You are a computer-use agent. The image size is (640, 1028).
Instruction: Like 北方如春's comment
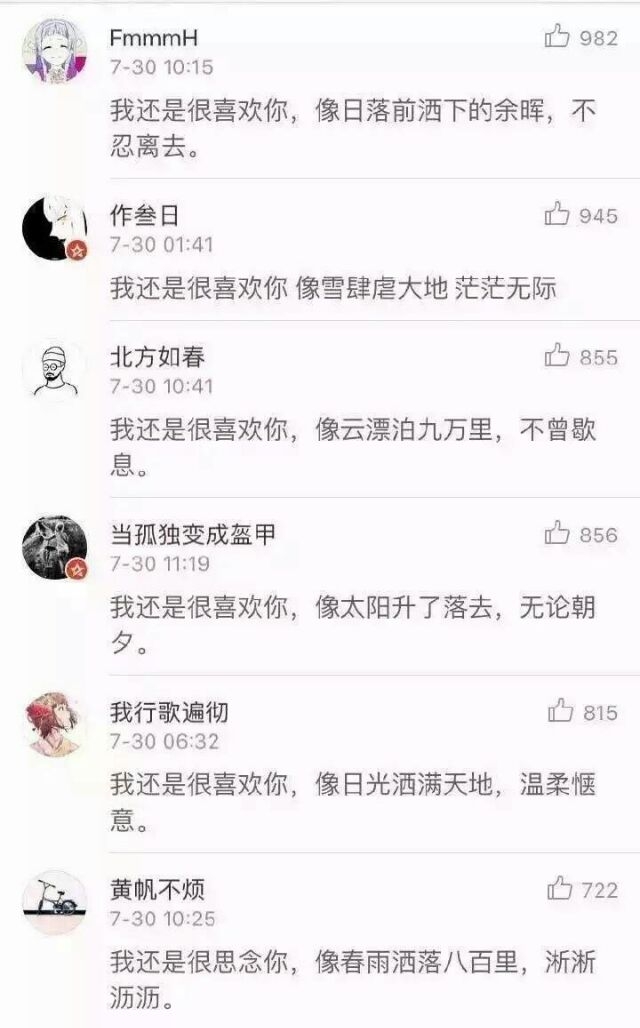click(556, 355)
